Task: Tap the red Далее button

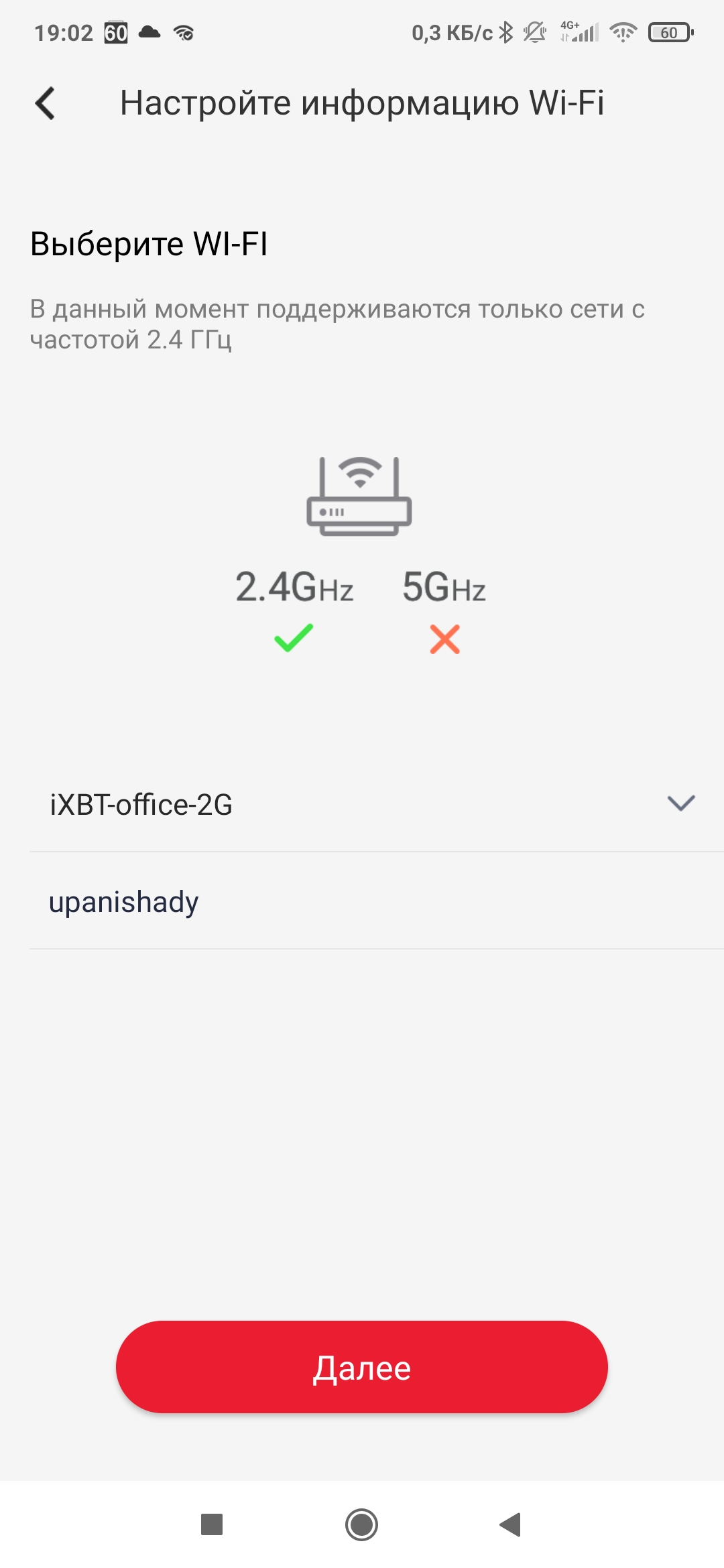Action: pos(362,1367)
